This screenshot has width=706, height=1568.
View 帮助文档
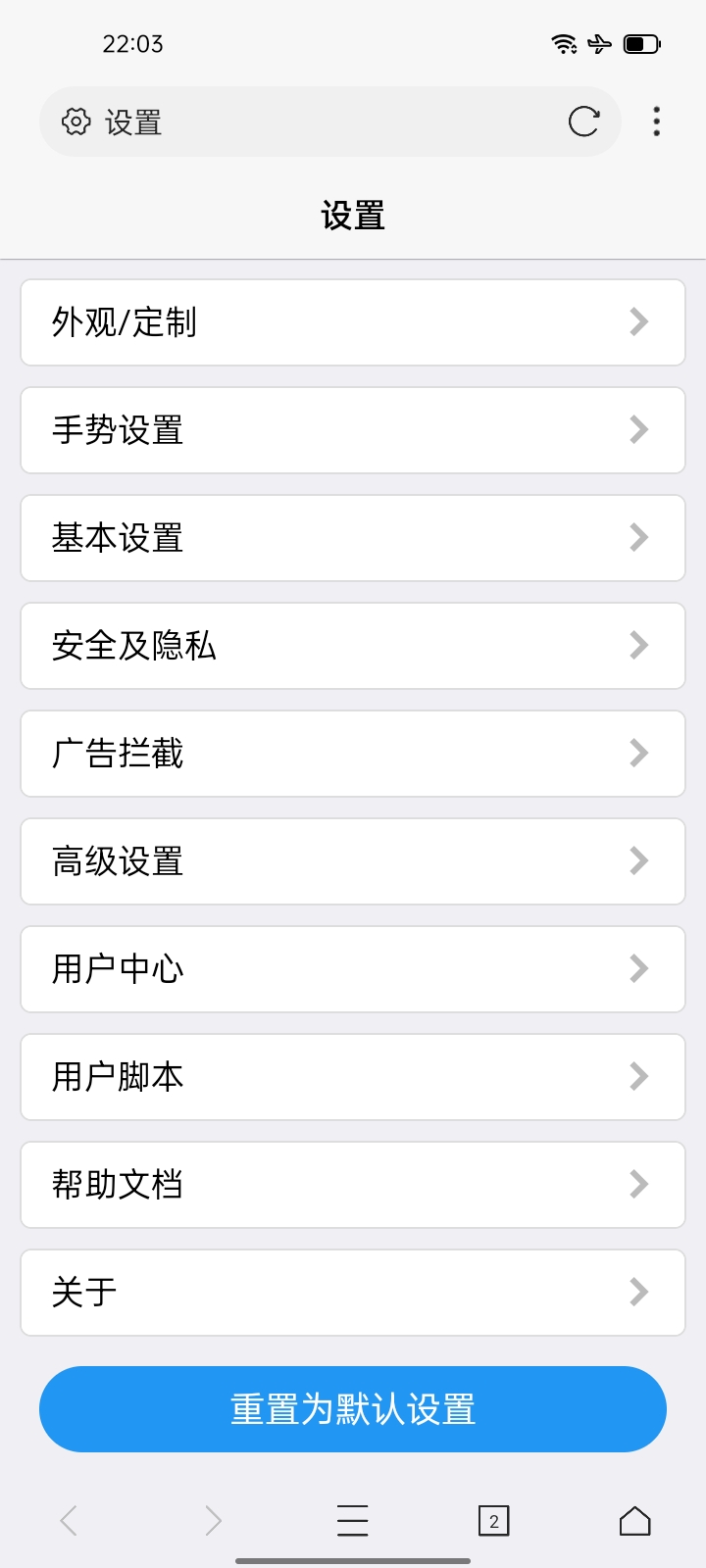pos(353,1185)
